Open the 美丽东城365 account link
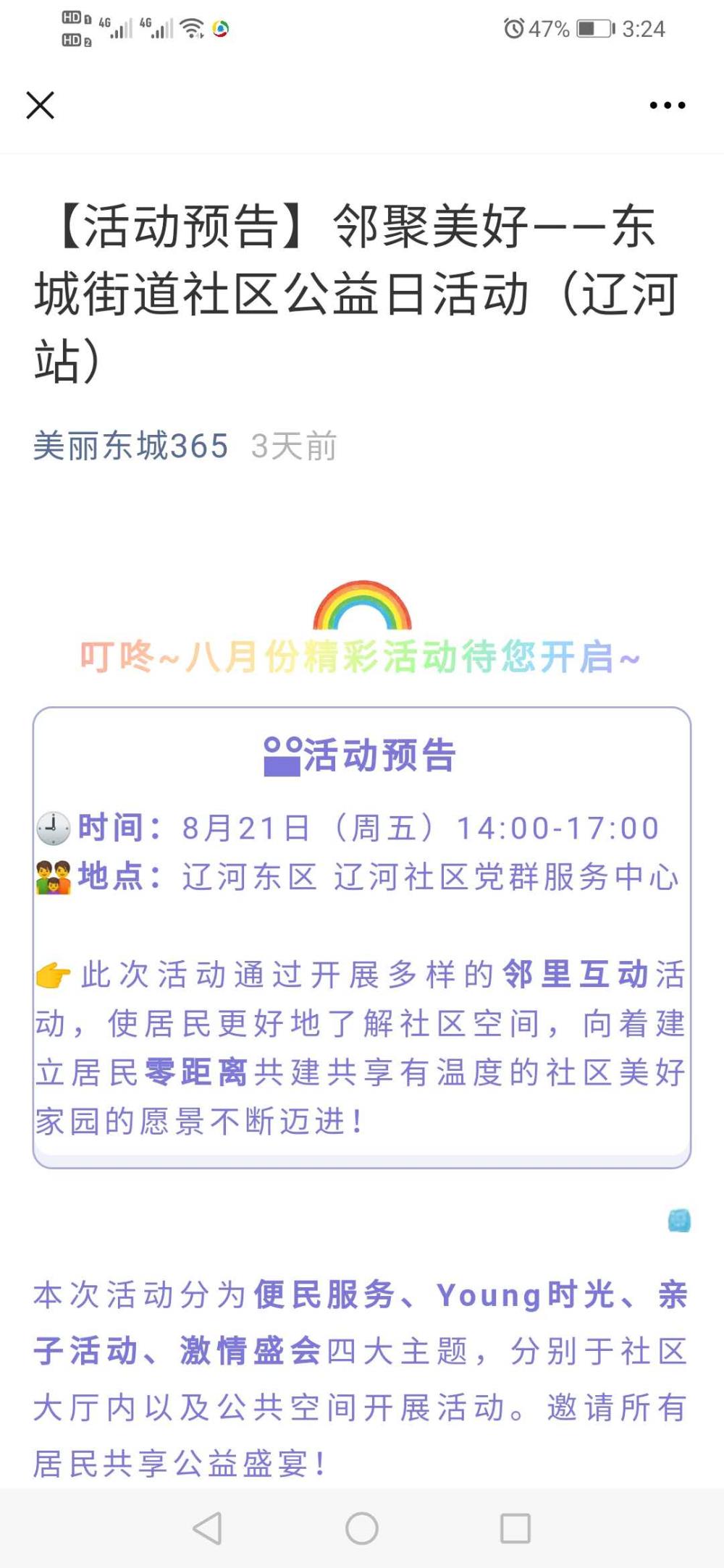 [131, 446]
